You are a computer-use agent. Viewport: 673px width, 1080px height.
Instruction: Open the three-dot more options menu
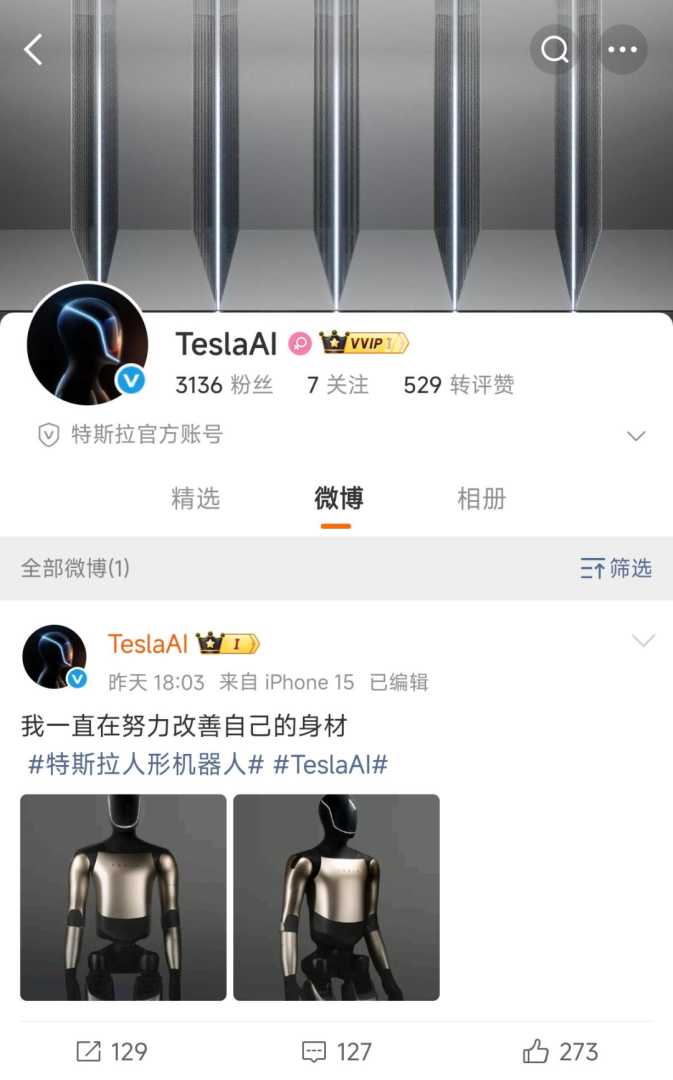[622, 49]
